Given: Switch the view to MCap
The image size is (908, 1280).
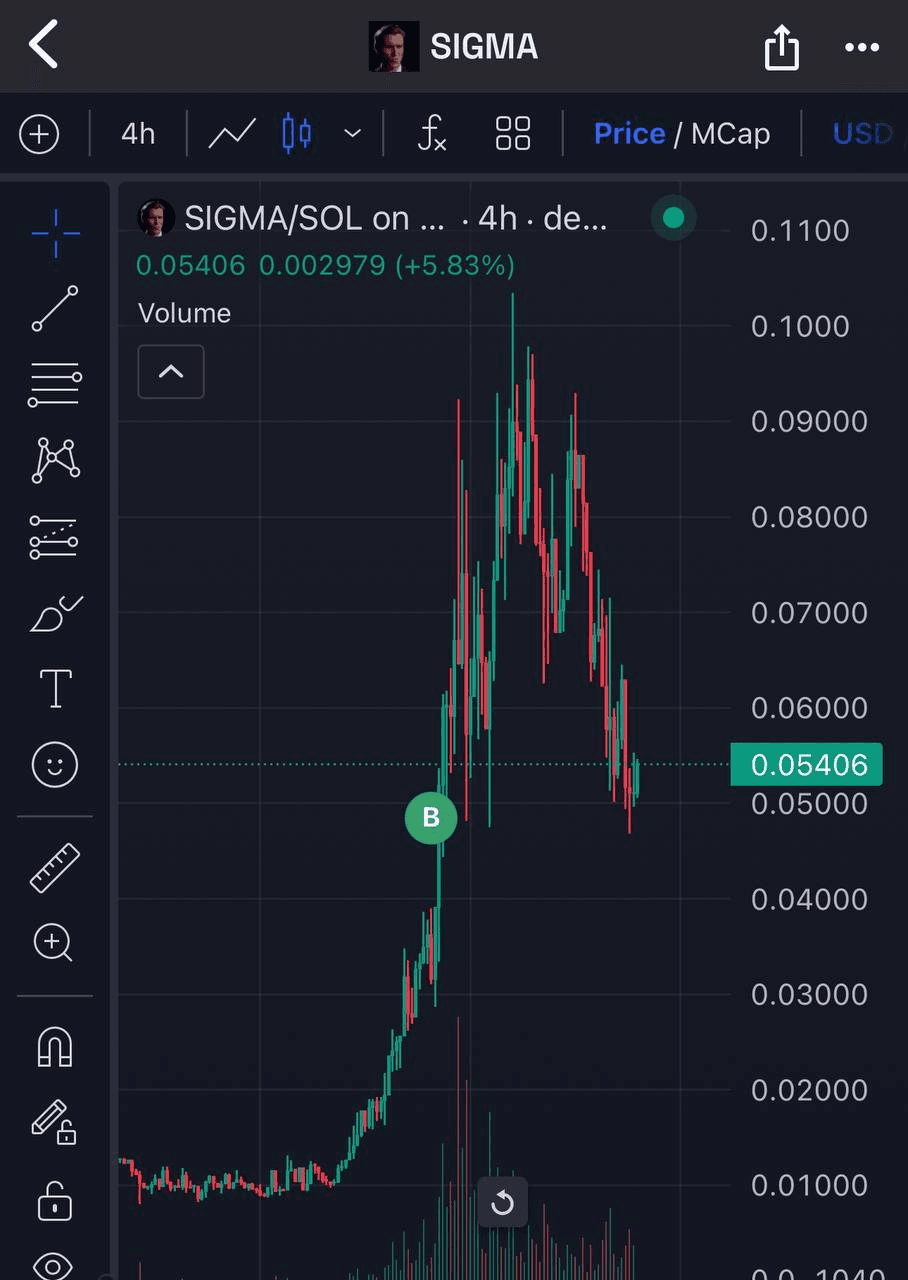Looking at the screenshot, I should (730, 134).
